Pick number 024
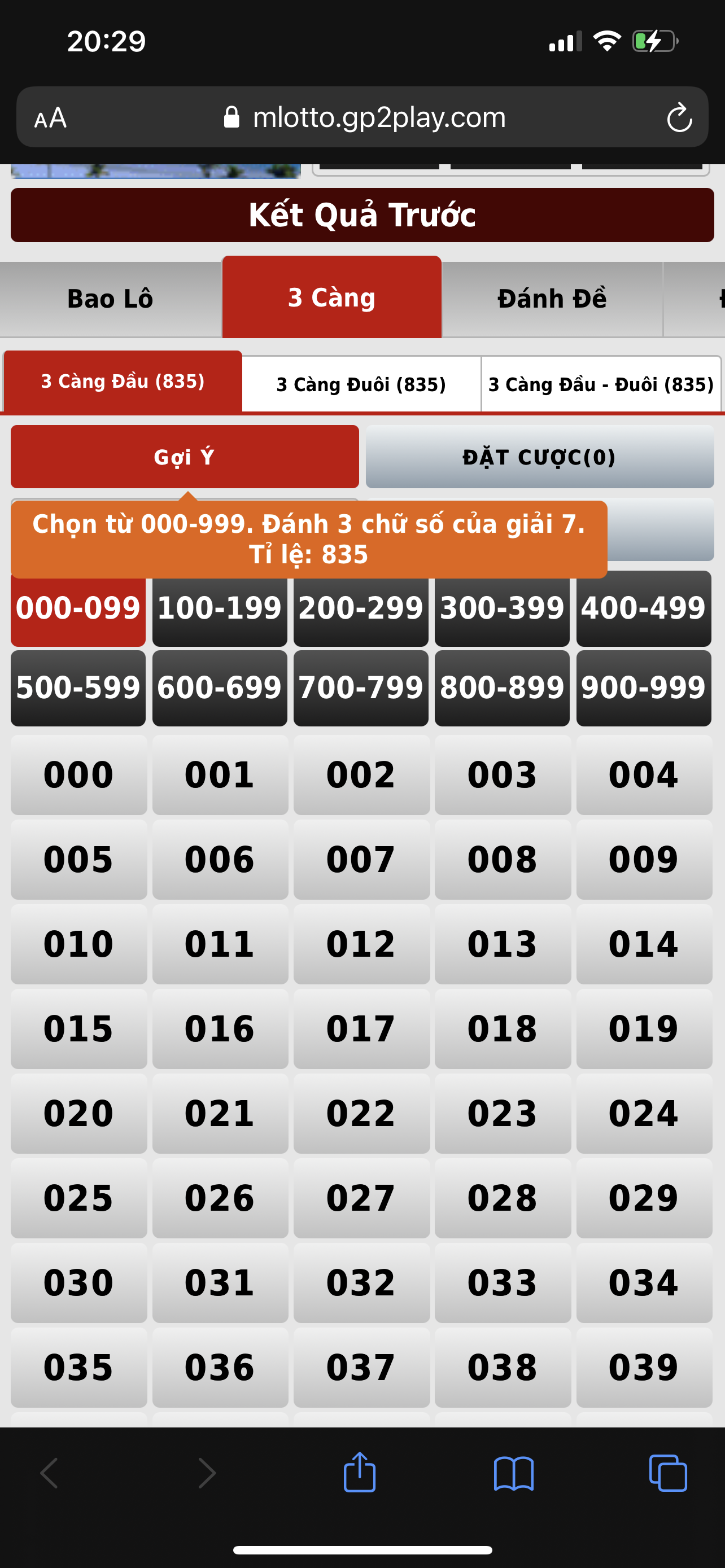The image size is (725, 1568). coord(644,1113)
